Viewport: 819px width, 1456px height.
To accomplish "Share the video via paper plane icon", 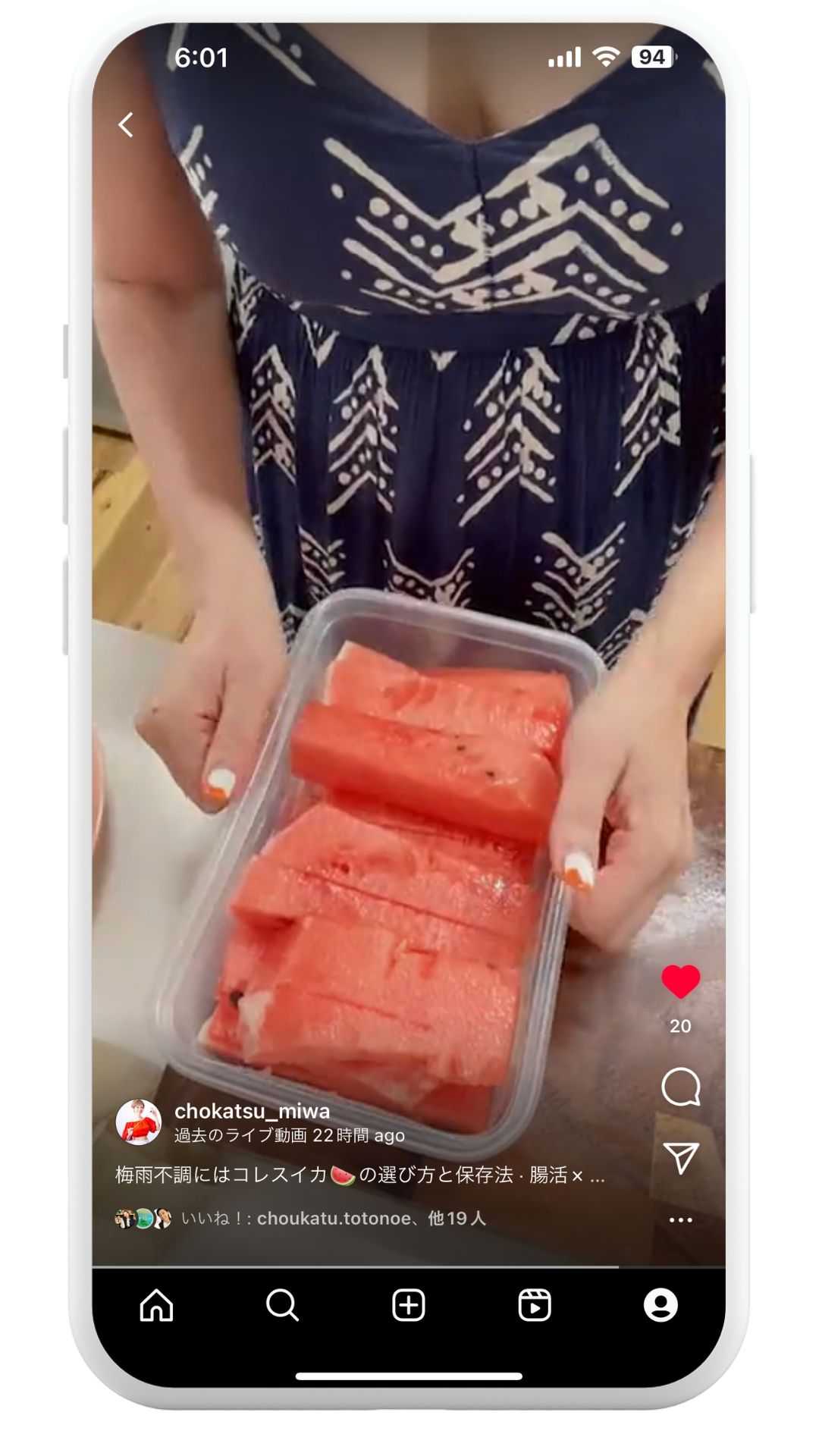I will click(680, 1158).
